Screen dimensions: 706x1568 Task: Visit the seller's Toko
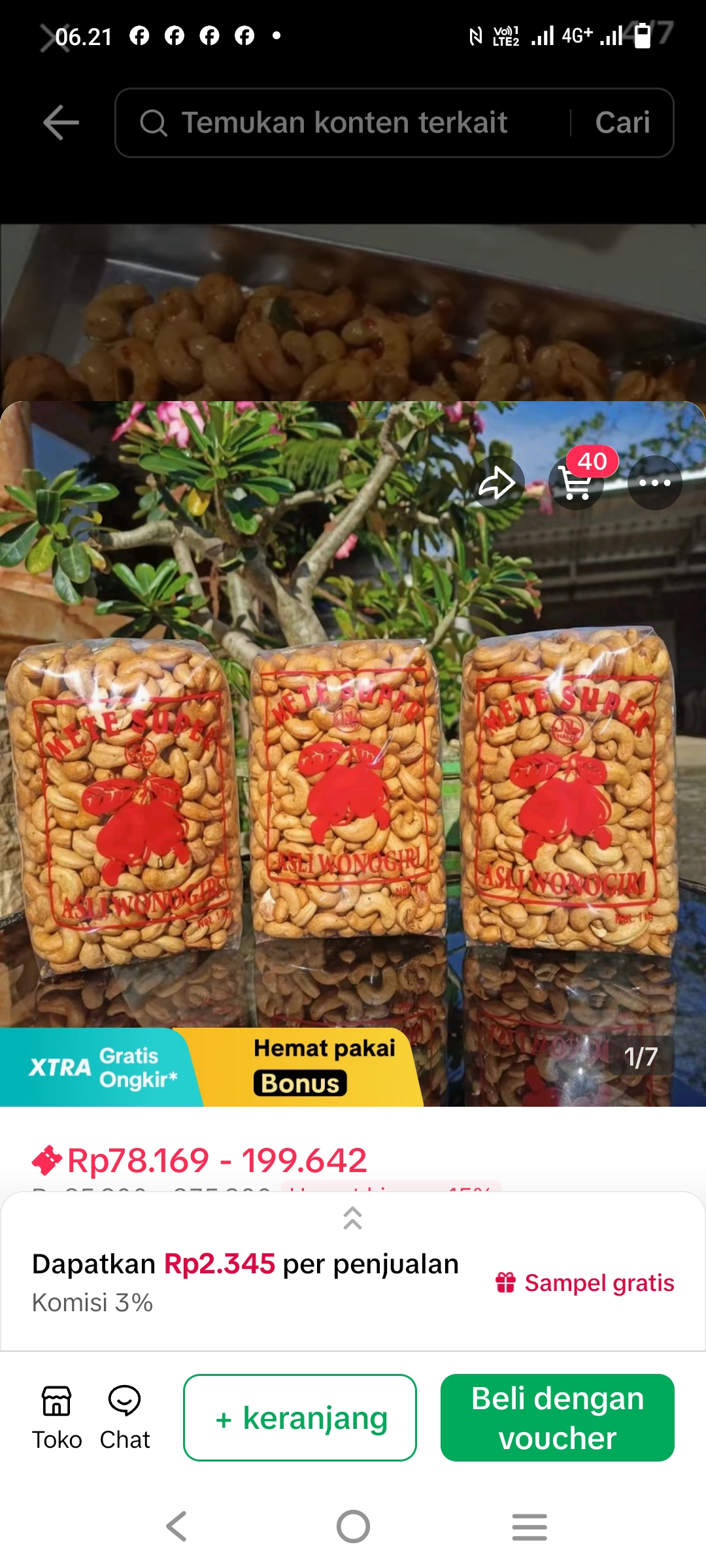(57, 1418)
